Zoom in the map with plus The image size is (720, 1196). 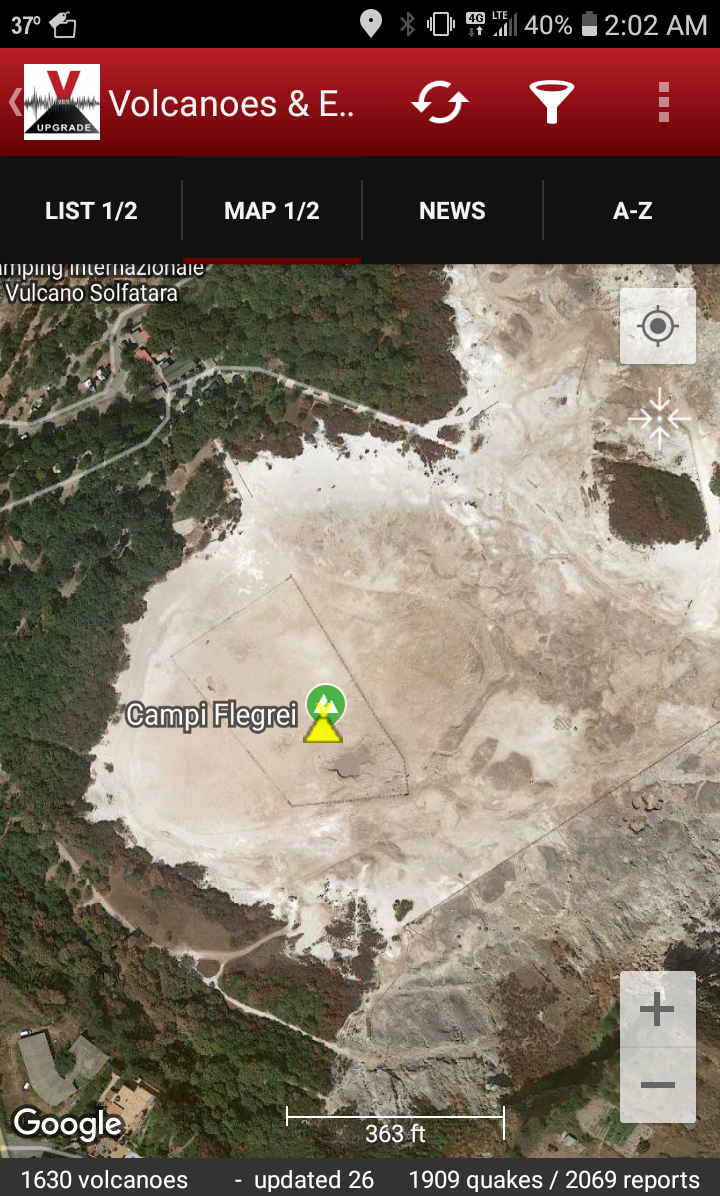pyautogui.click(x=657, y=1010)
